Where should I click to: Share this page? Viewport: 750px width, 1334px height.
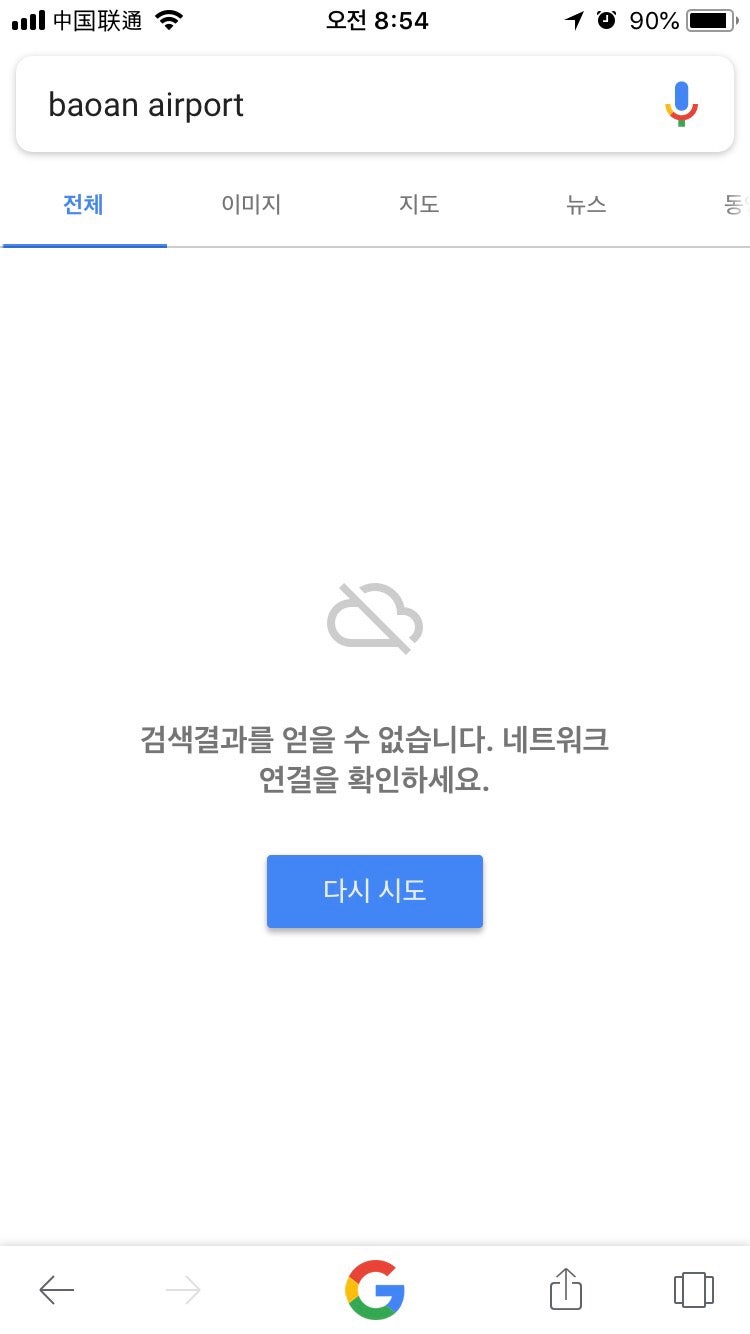click(x=566, y=1288)
